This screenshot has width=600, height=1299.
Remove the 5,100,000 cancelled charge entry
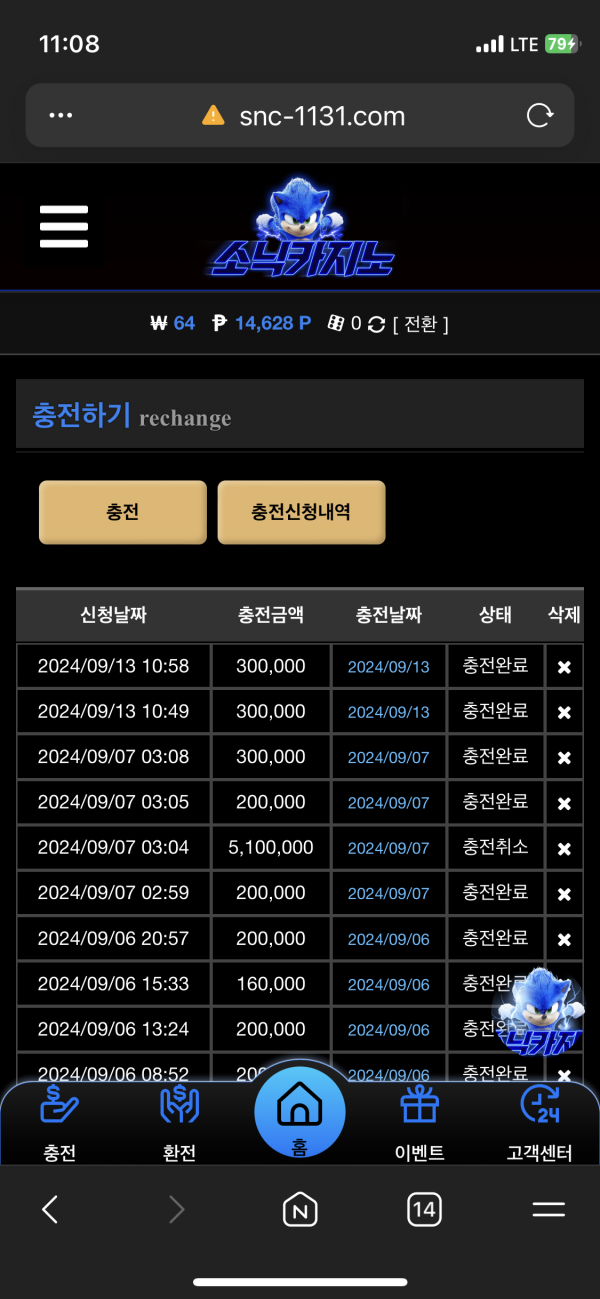click(x=564, y=848)
